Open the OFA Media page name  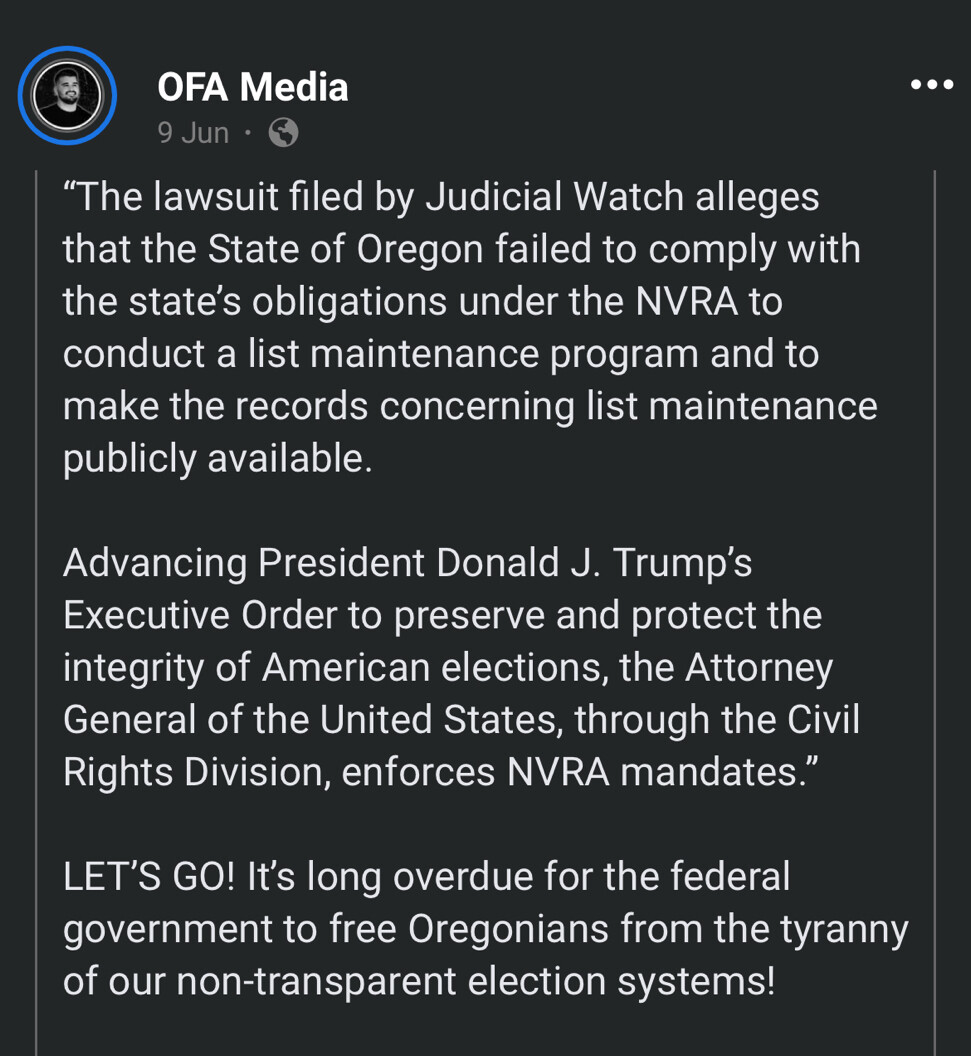[x=252, y=87]
